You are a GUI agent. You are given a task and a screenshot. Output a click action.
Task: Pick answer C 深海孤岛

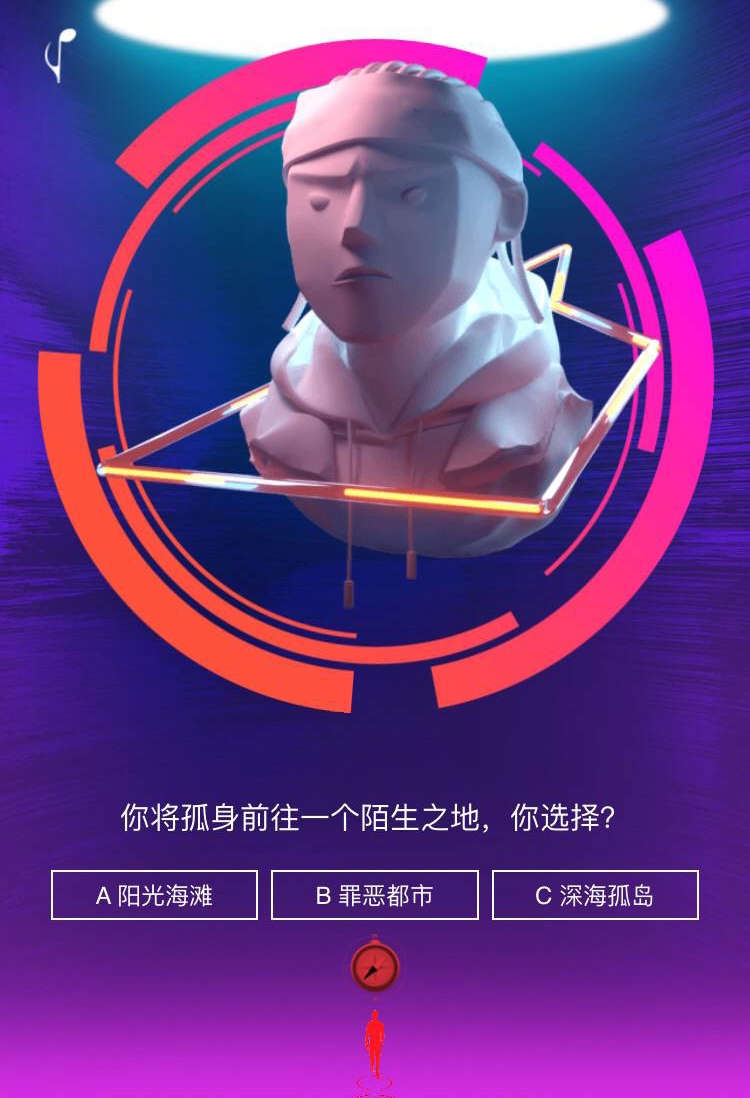(x=595, y=895)
